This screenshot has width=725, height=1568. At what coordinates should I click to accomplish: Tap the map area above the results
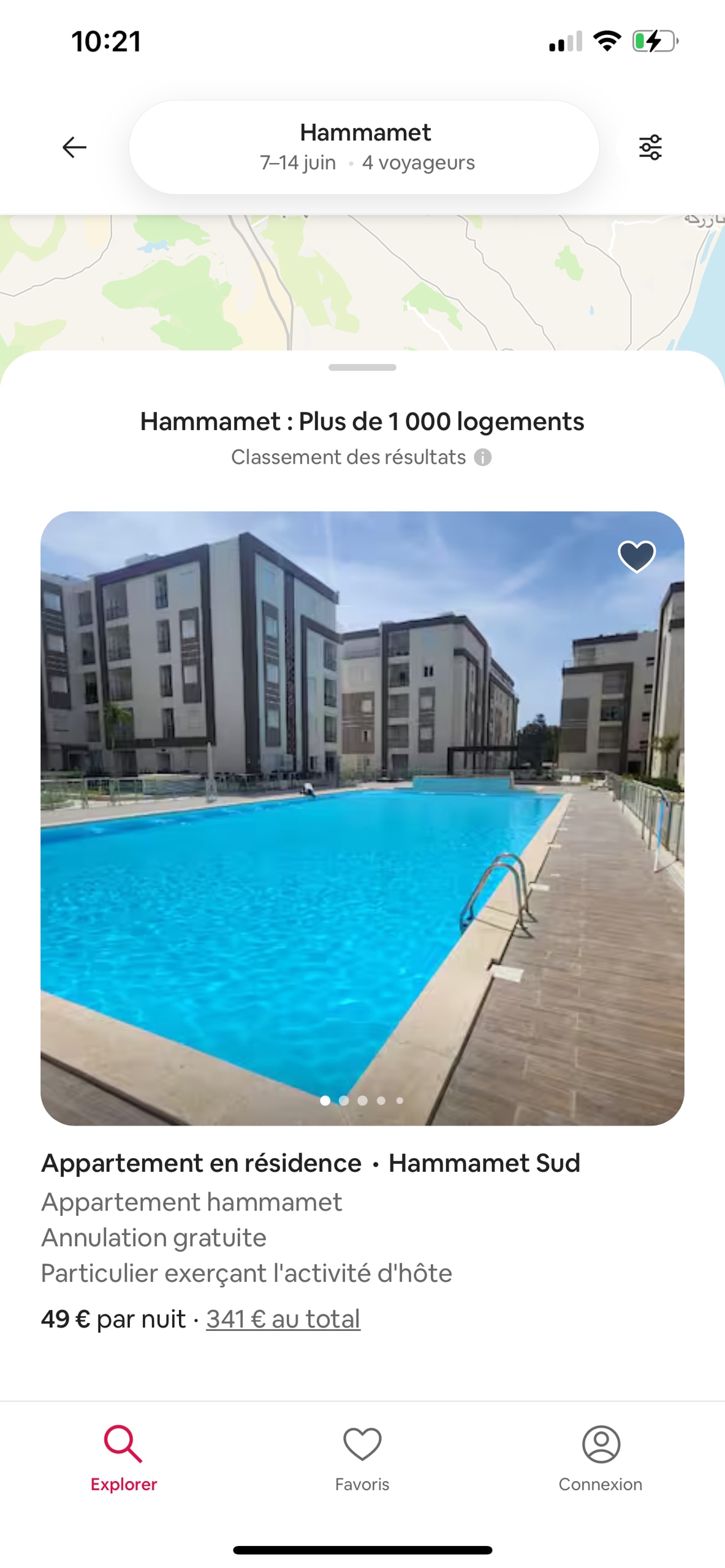coord(362,282)
